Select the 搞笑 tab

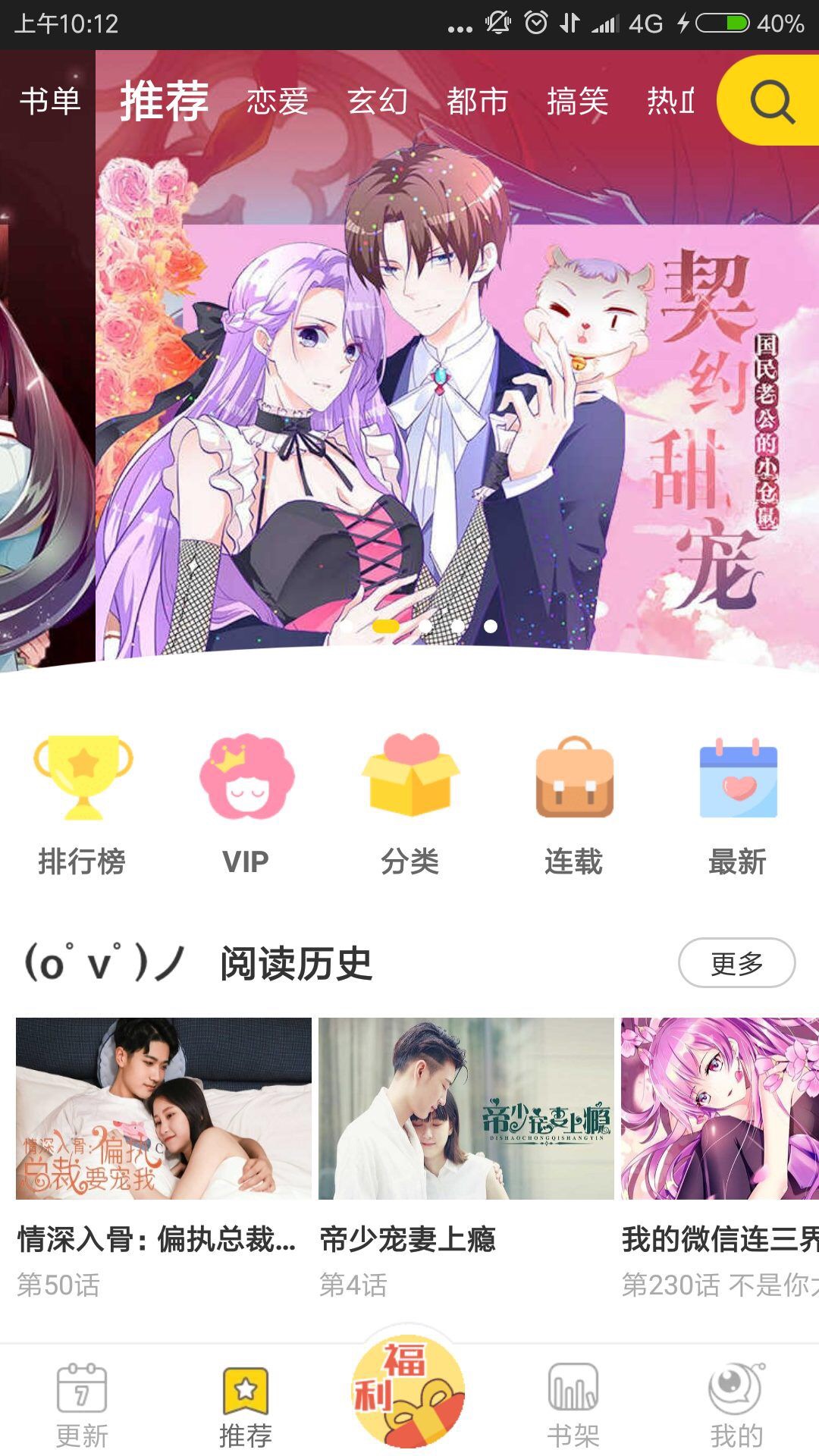click(577, 101)
